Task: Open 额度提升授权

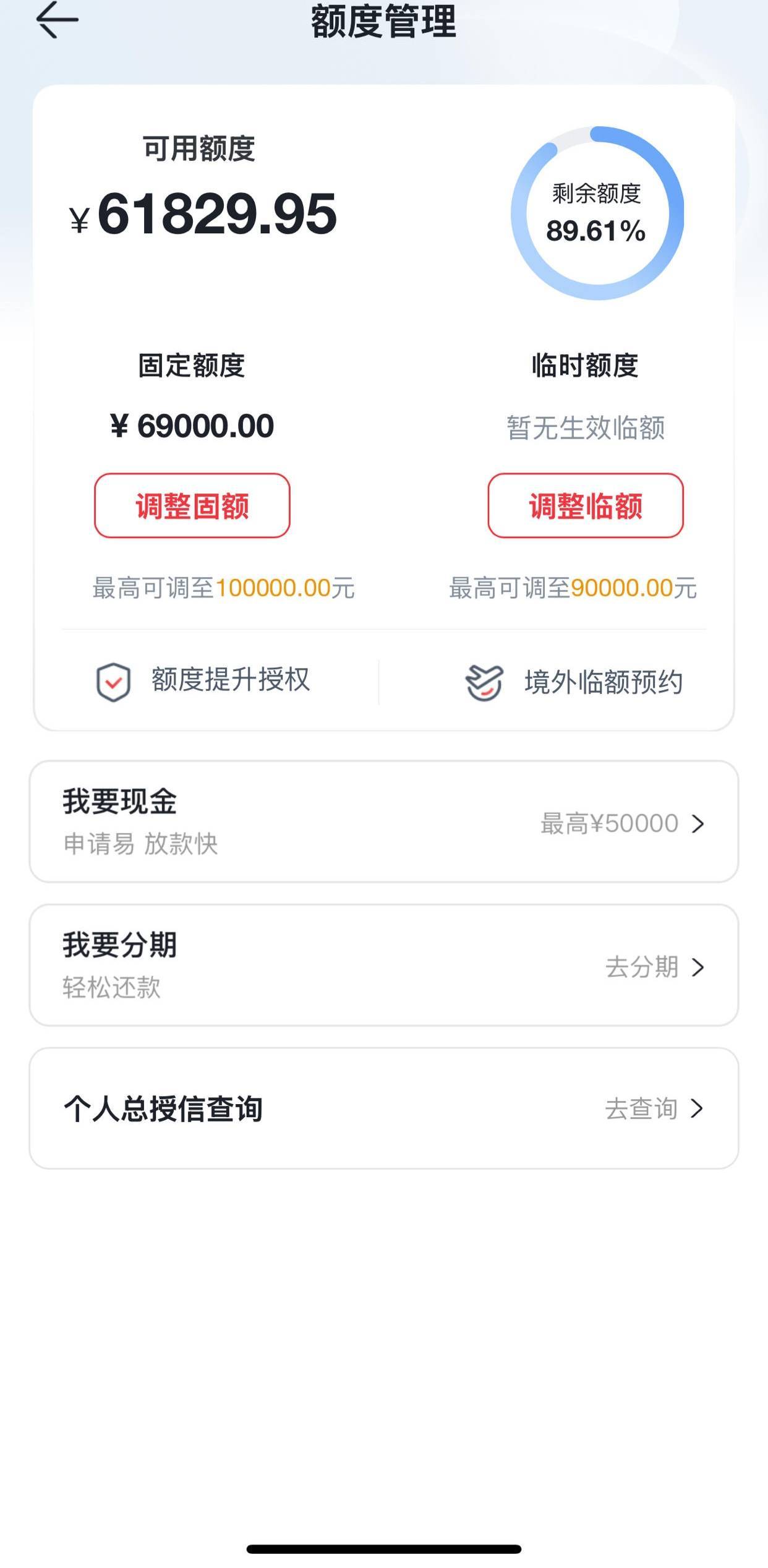Action: 203,681
